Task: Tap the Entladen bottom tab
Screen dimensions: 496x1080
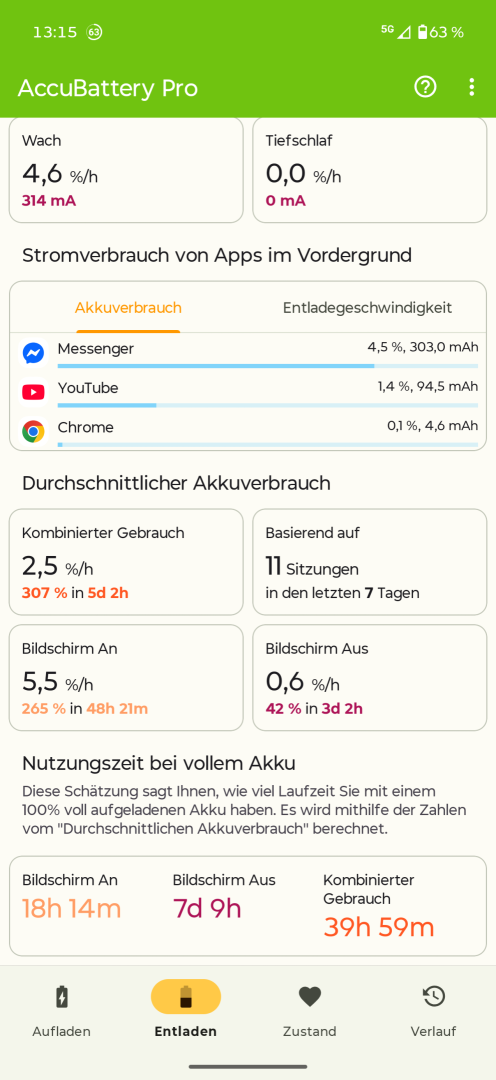Action: coord(186,1010)
